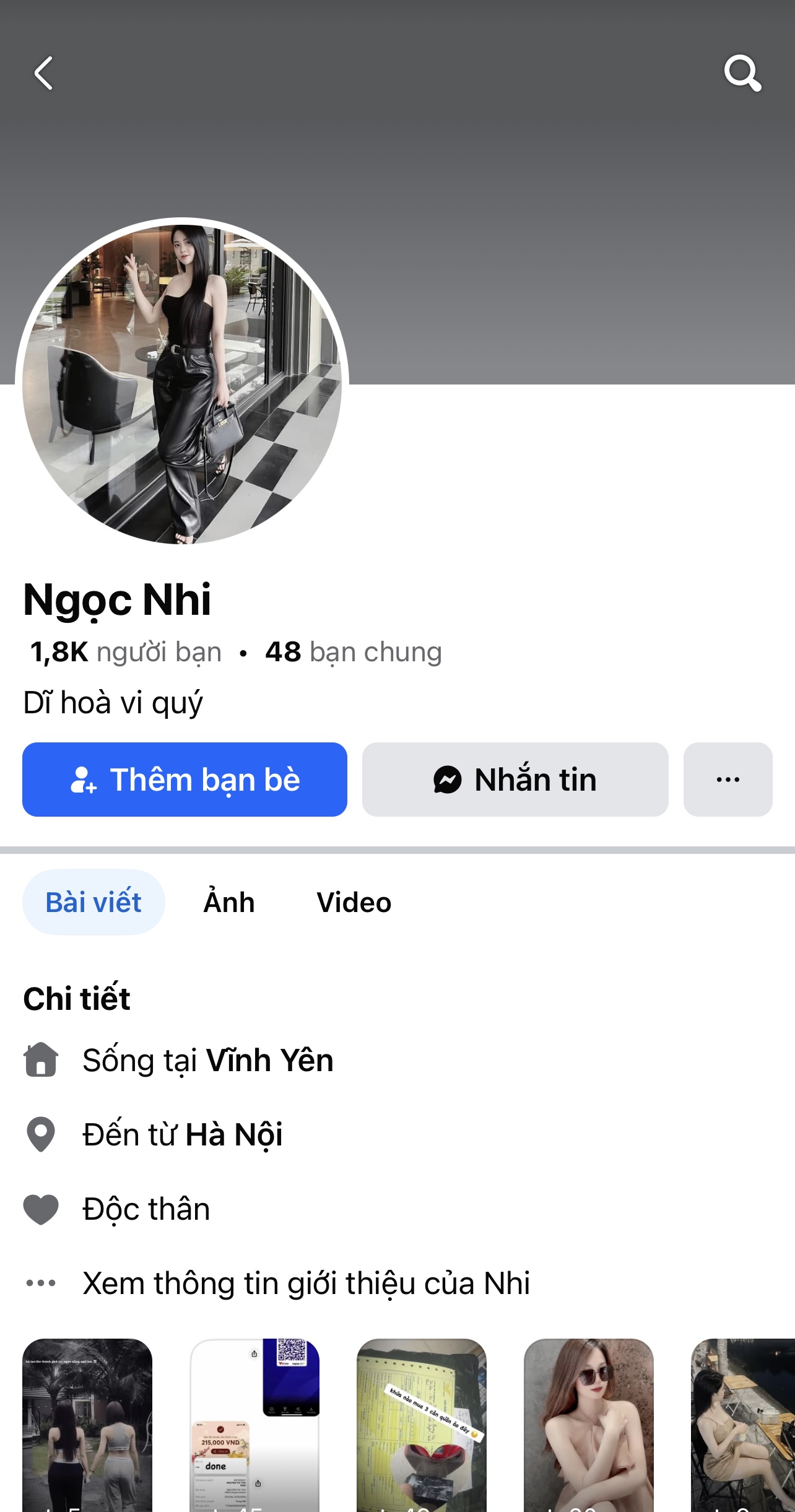
Task: Open the three-dot more options button
Action: 728,780
